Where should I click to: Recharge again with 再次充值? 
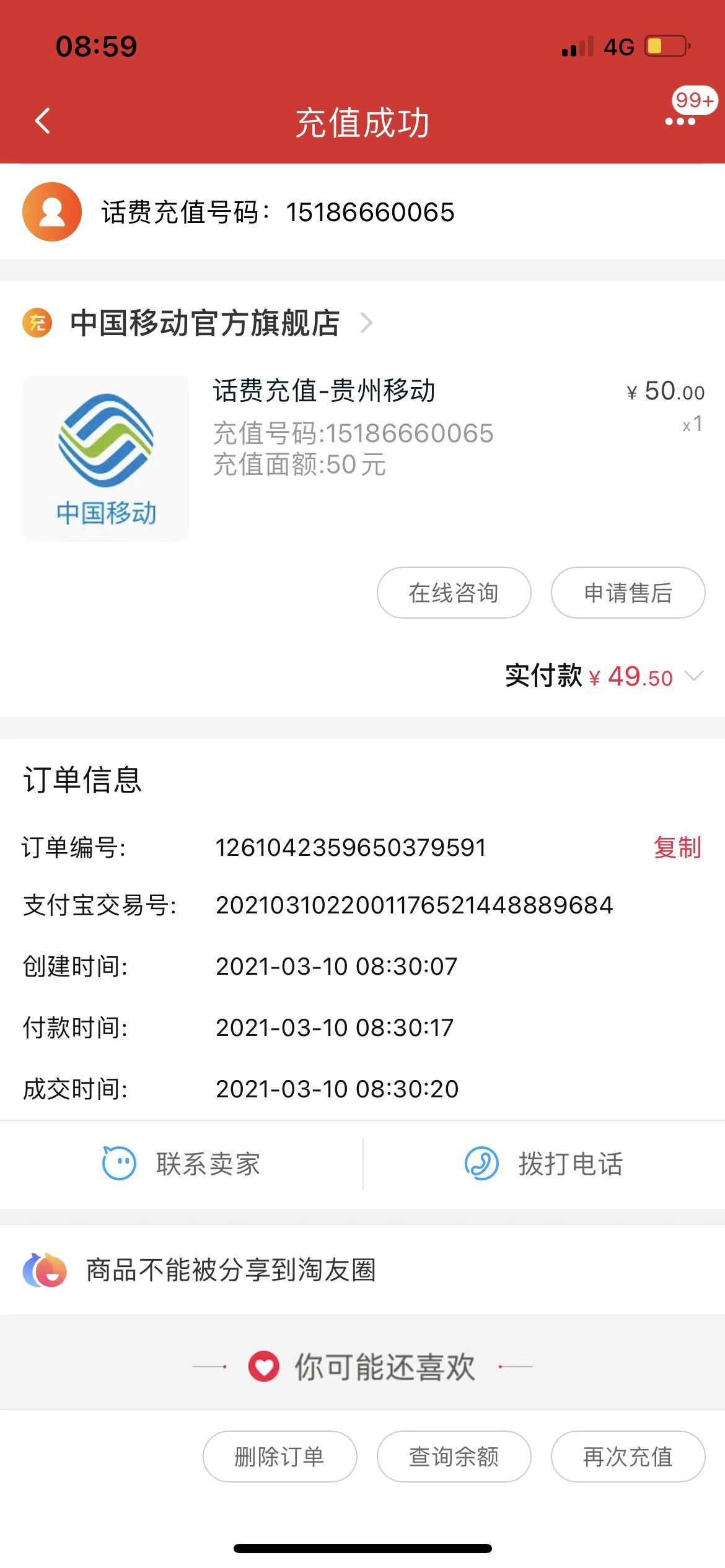(x=628, y=1457)
